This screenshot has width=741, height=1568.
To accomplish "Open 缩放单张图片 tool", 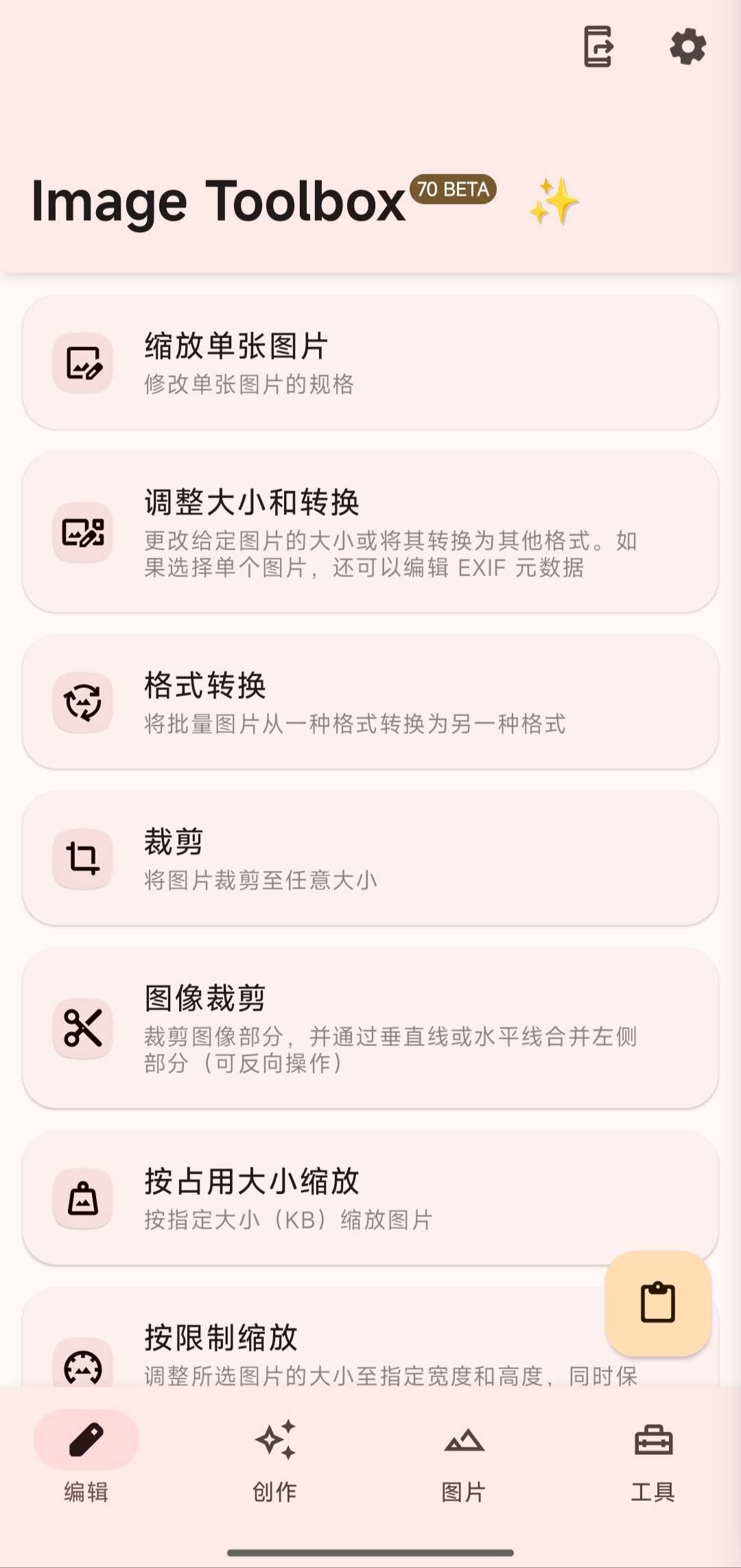I will (370, 363).
